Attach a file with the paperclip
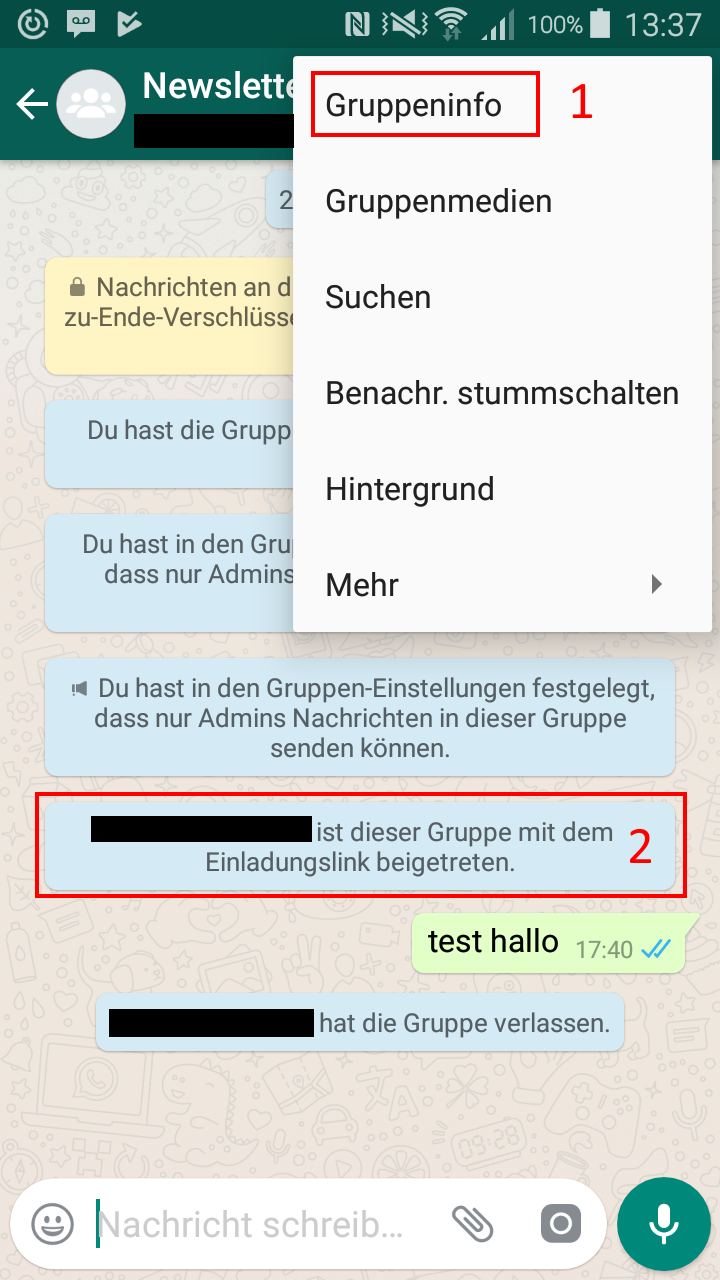Viewport: 720px width, 1280px height. 473,1223
